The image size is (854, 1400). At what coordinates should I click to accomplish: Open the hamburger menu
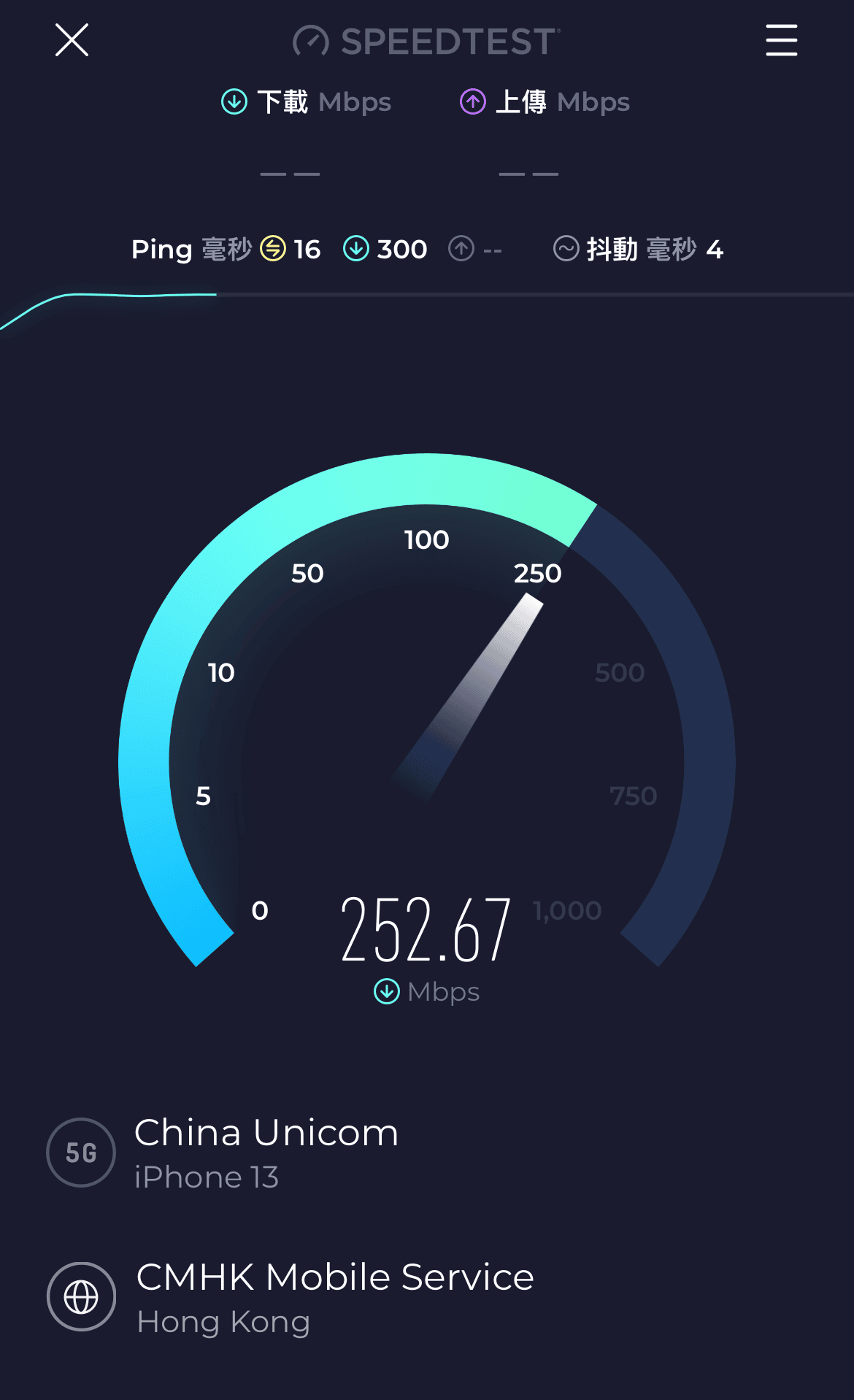781,40
